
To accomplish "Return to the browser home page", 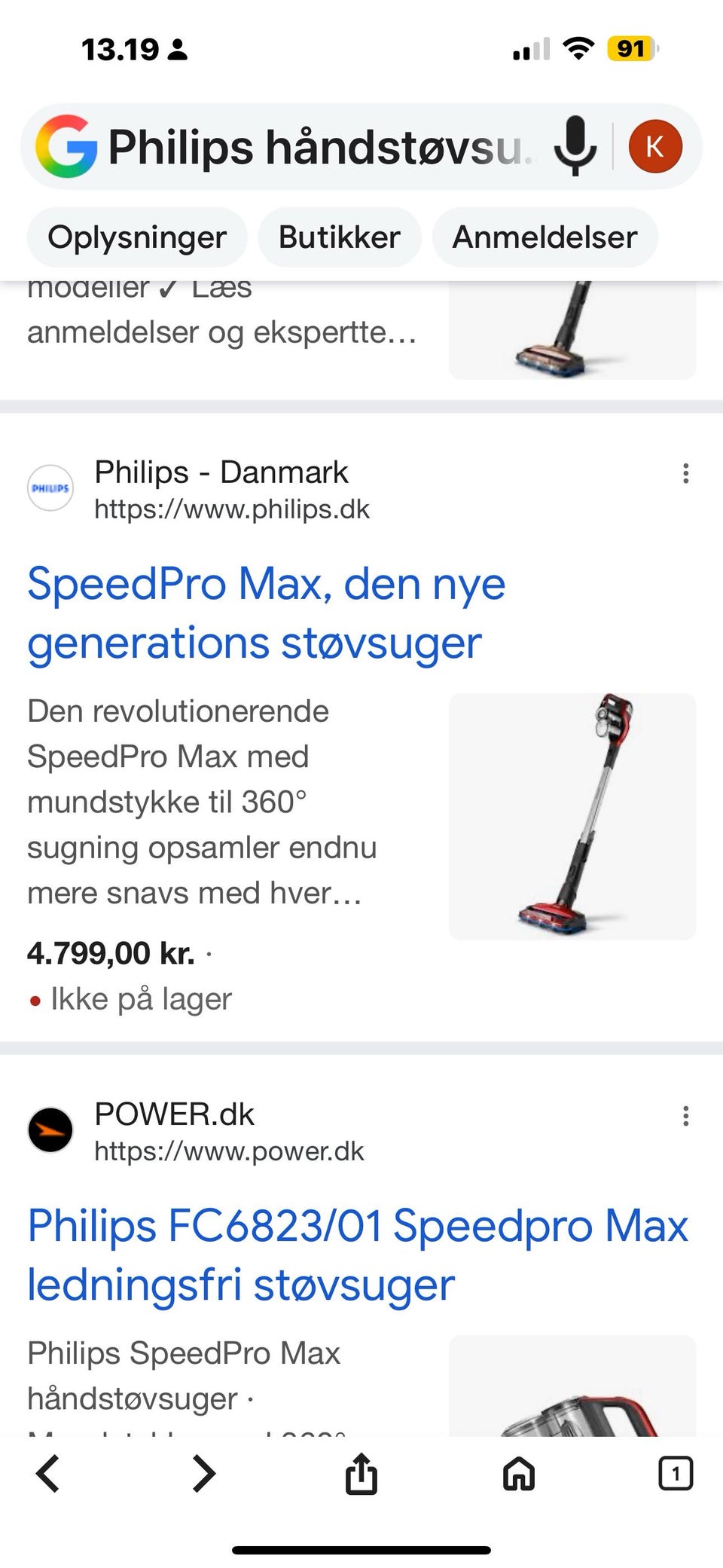I will click(x=518, y=1473).
